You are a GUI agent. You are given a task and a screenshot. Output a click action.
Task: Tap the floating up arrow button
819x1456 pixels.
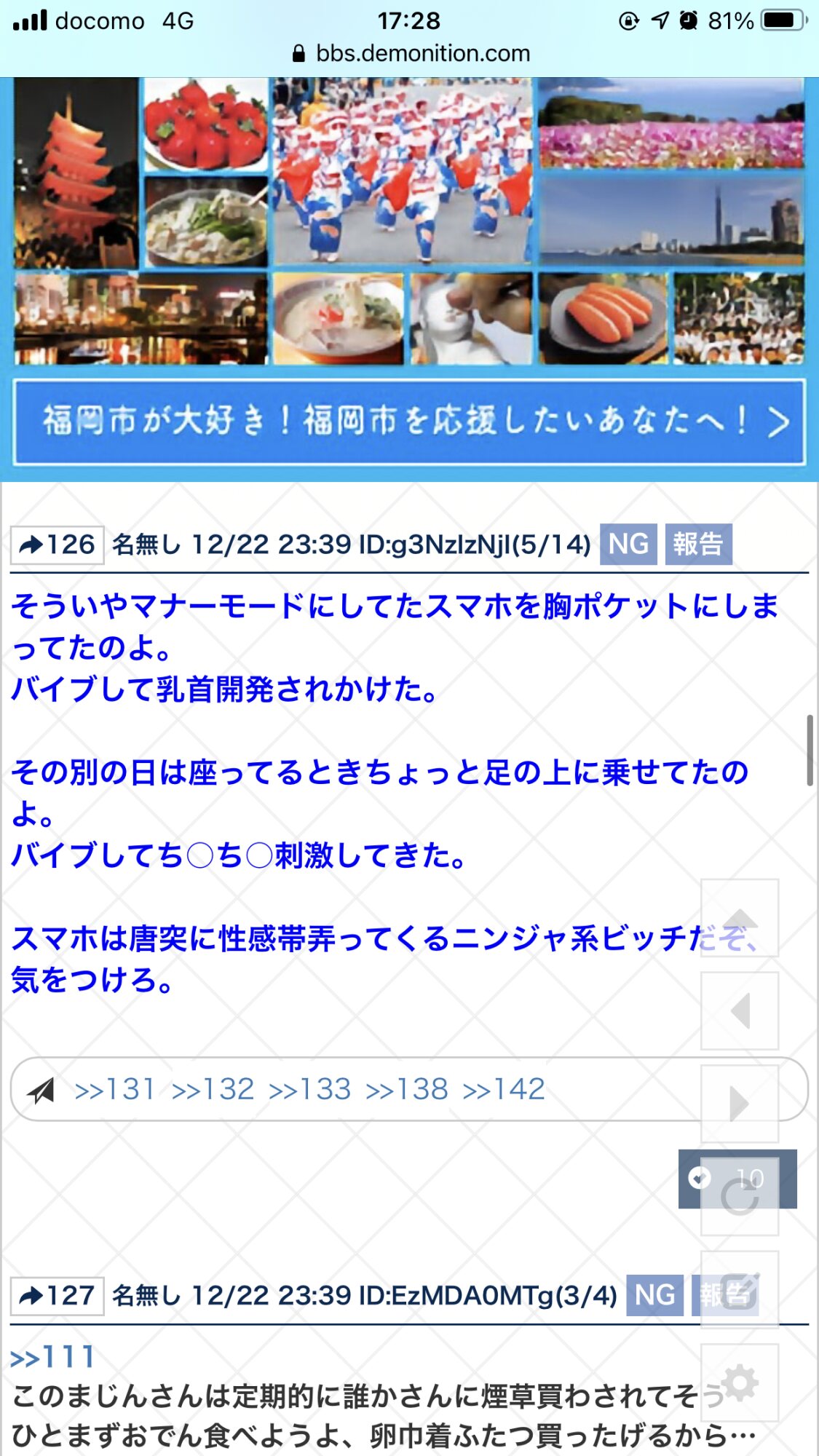[740, 918]
